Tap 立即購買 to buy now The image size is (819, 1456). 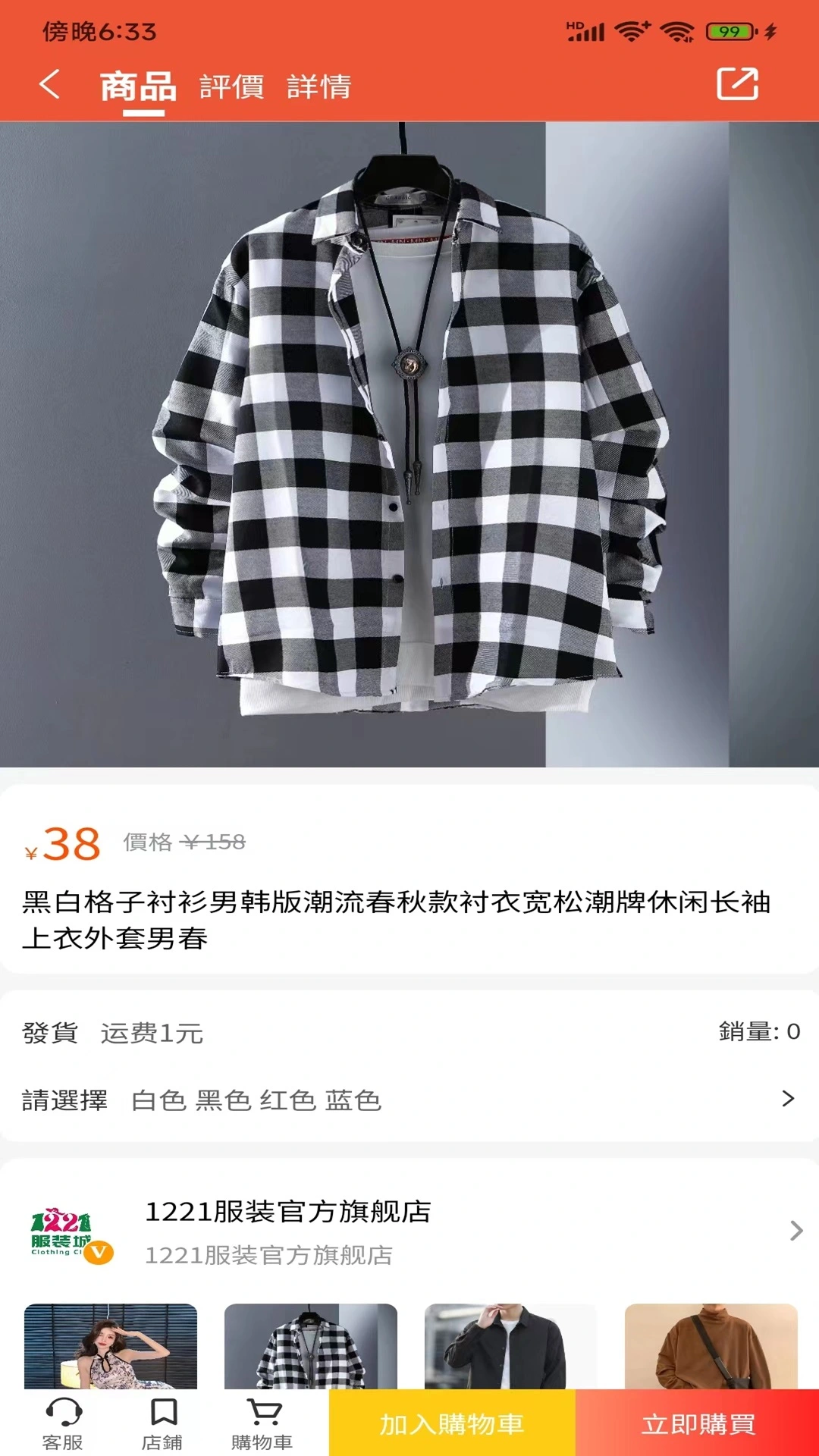[x=698, y=1424]
